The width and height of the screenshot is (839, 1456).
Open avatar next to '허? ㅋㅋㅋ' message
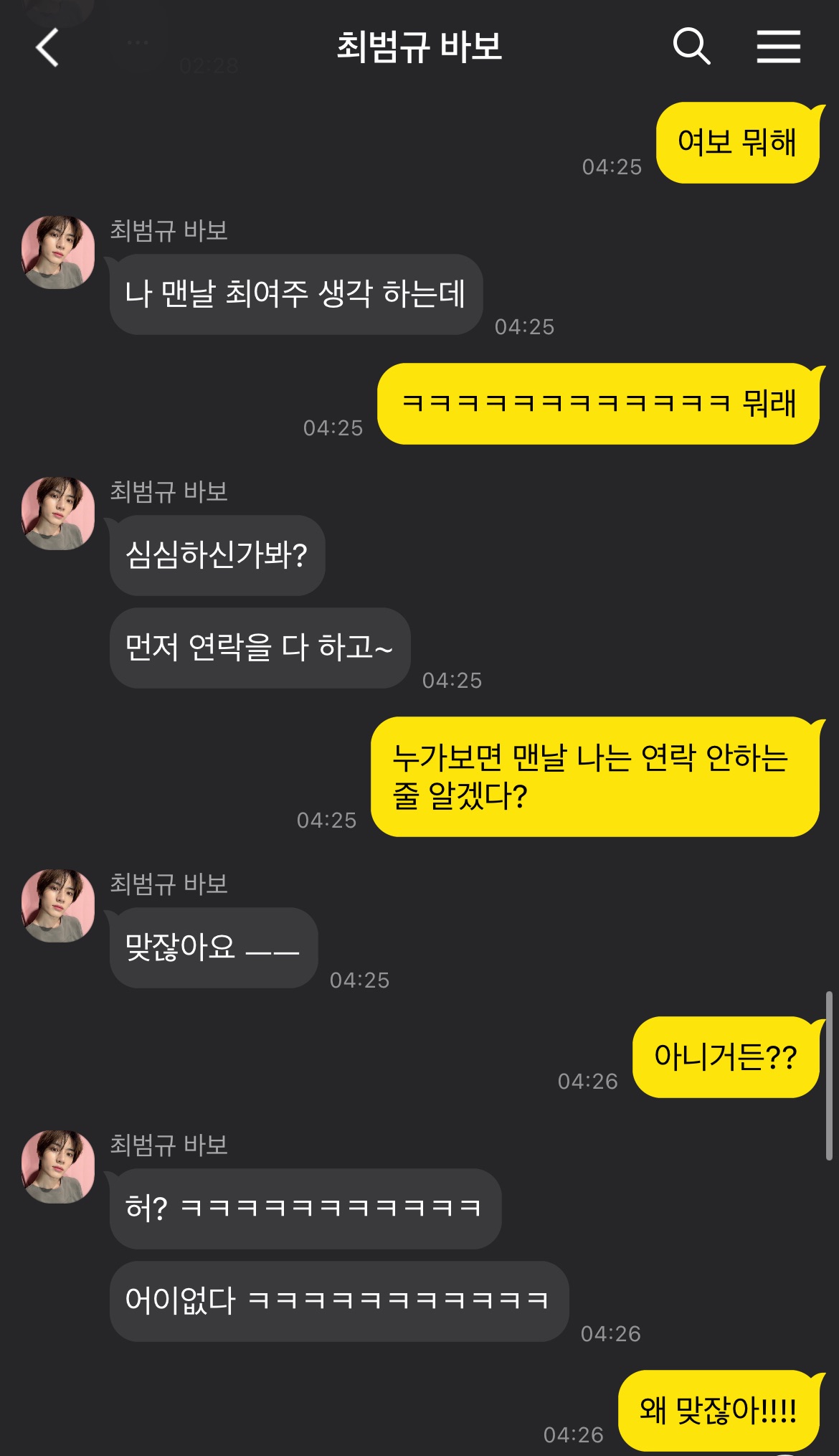tap(58, 1167)
